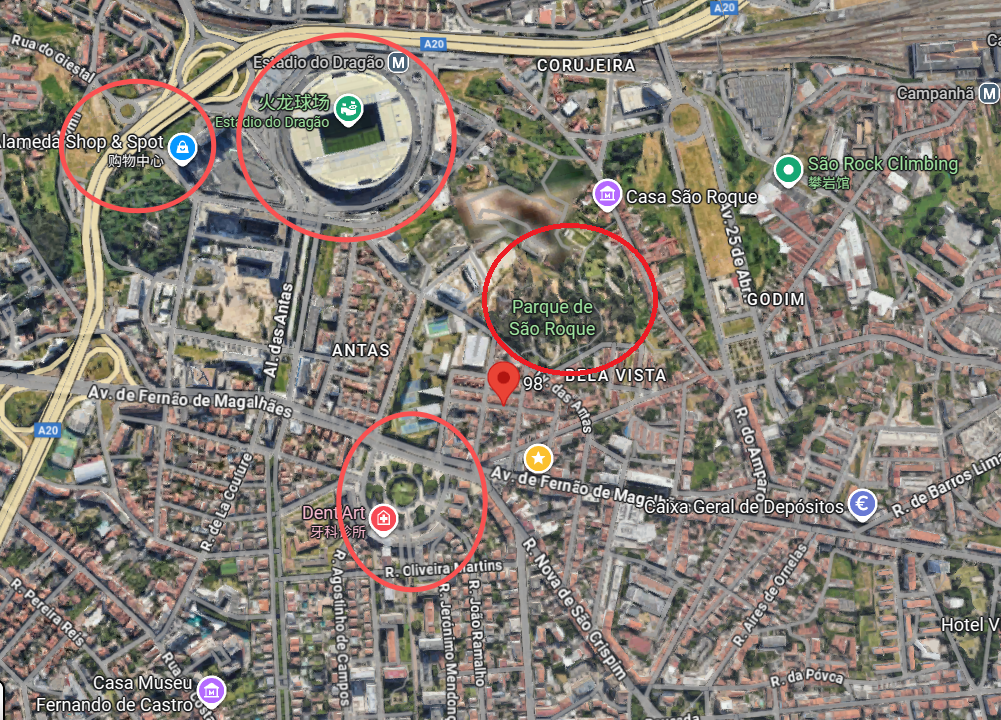Tap the Parque de São Roque label

coord(552,317)
